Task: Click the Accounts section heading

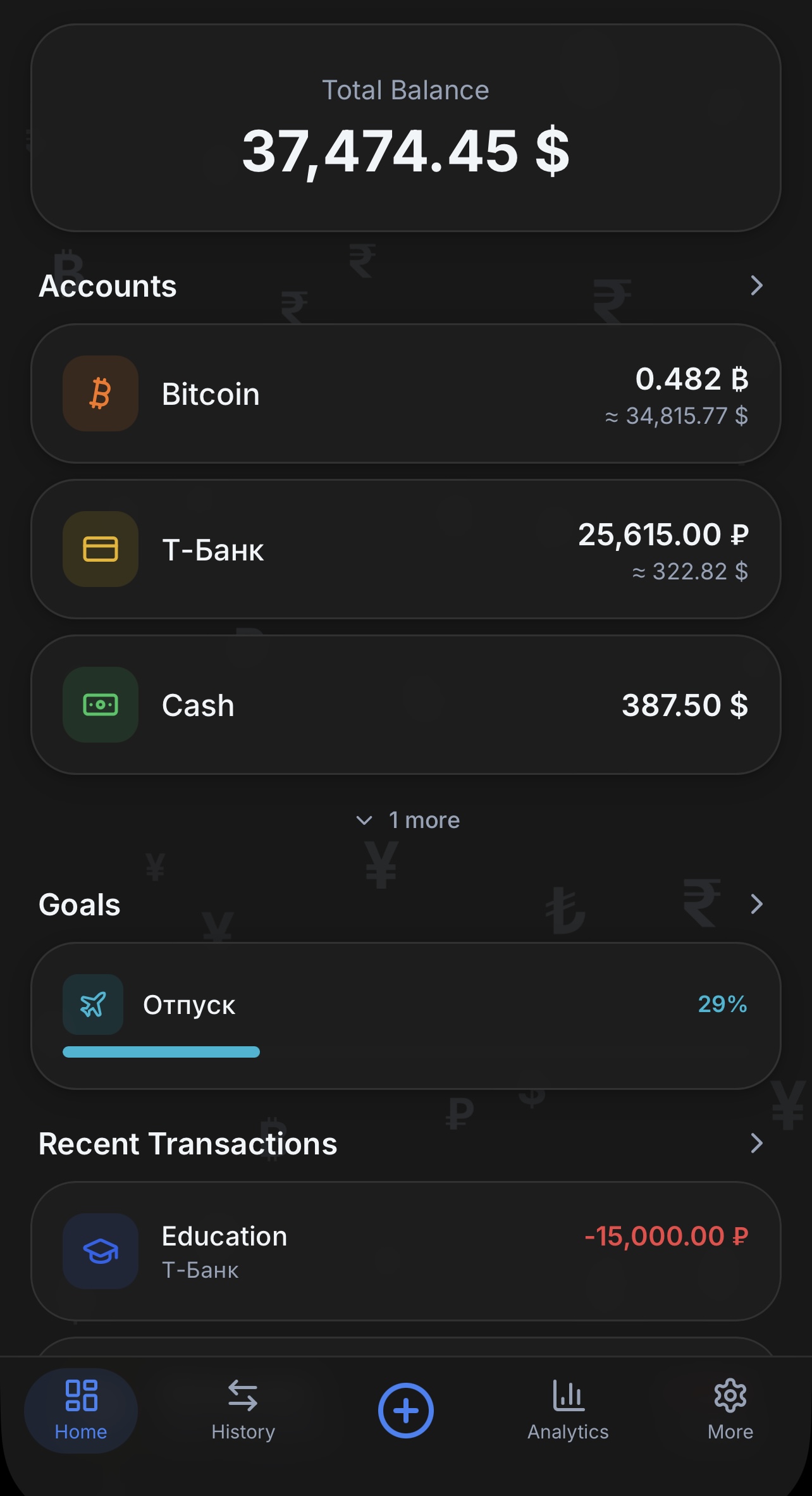Action: click(108, 286)
